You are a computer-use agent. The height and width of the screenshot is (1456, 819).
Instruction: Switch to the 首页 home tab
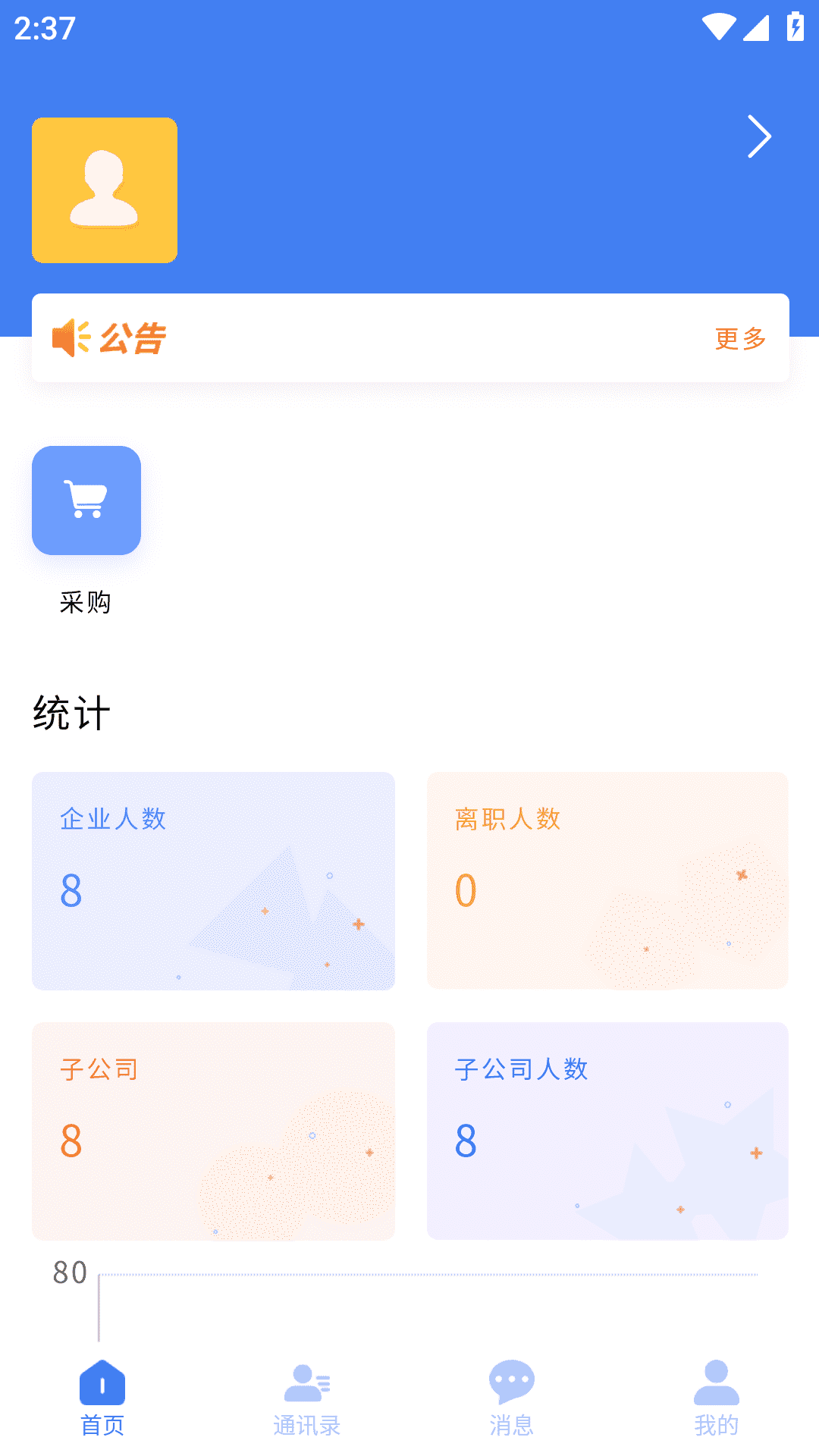coord(102,1399)
